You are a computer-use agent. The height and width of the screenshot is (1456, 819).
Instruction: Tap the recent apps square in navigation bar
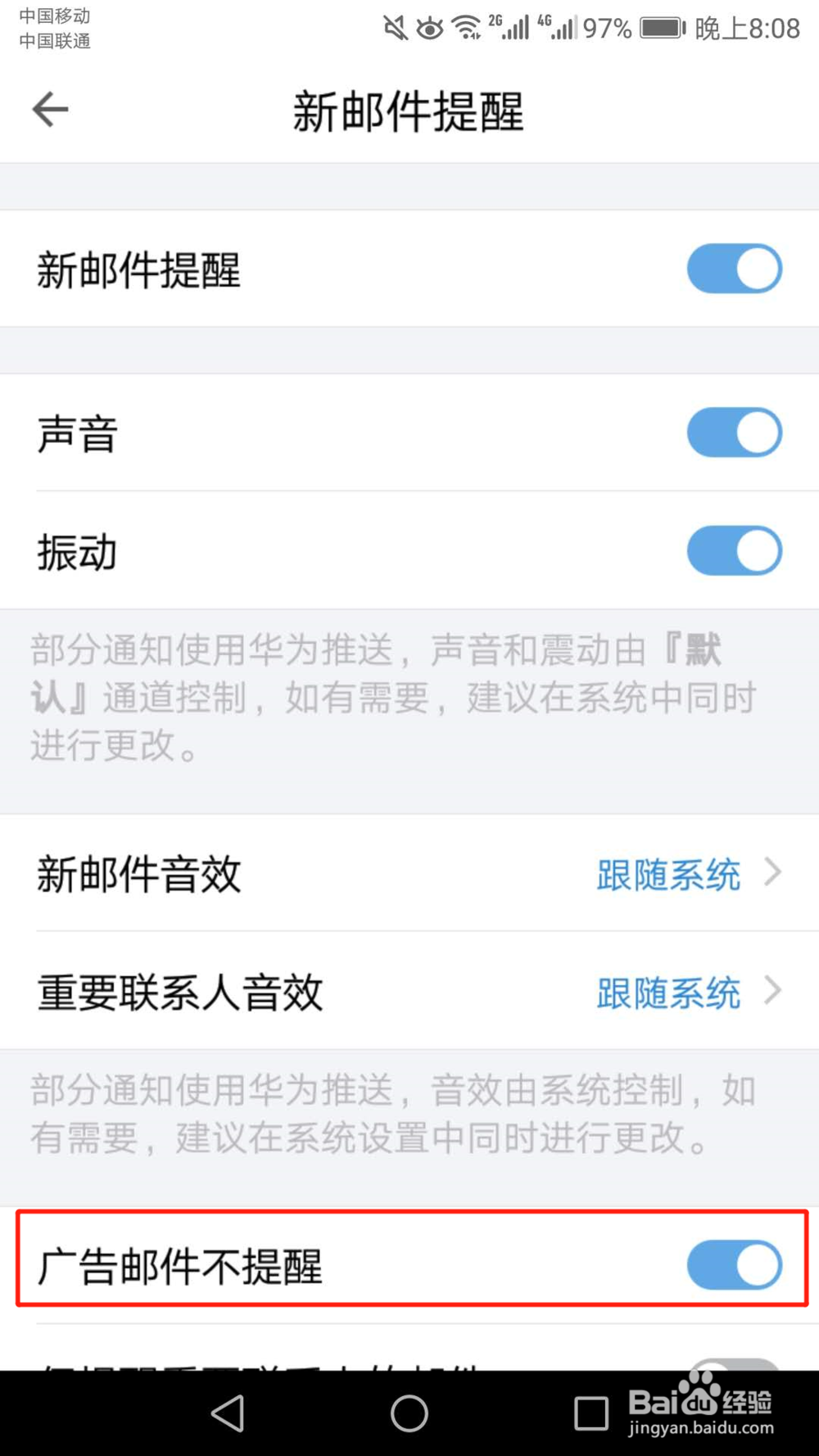[591, 1413]
